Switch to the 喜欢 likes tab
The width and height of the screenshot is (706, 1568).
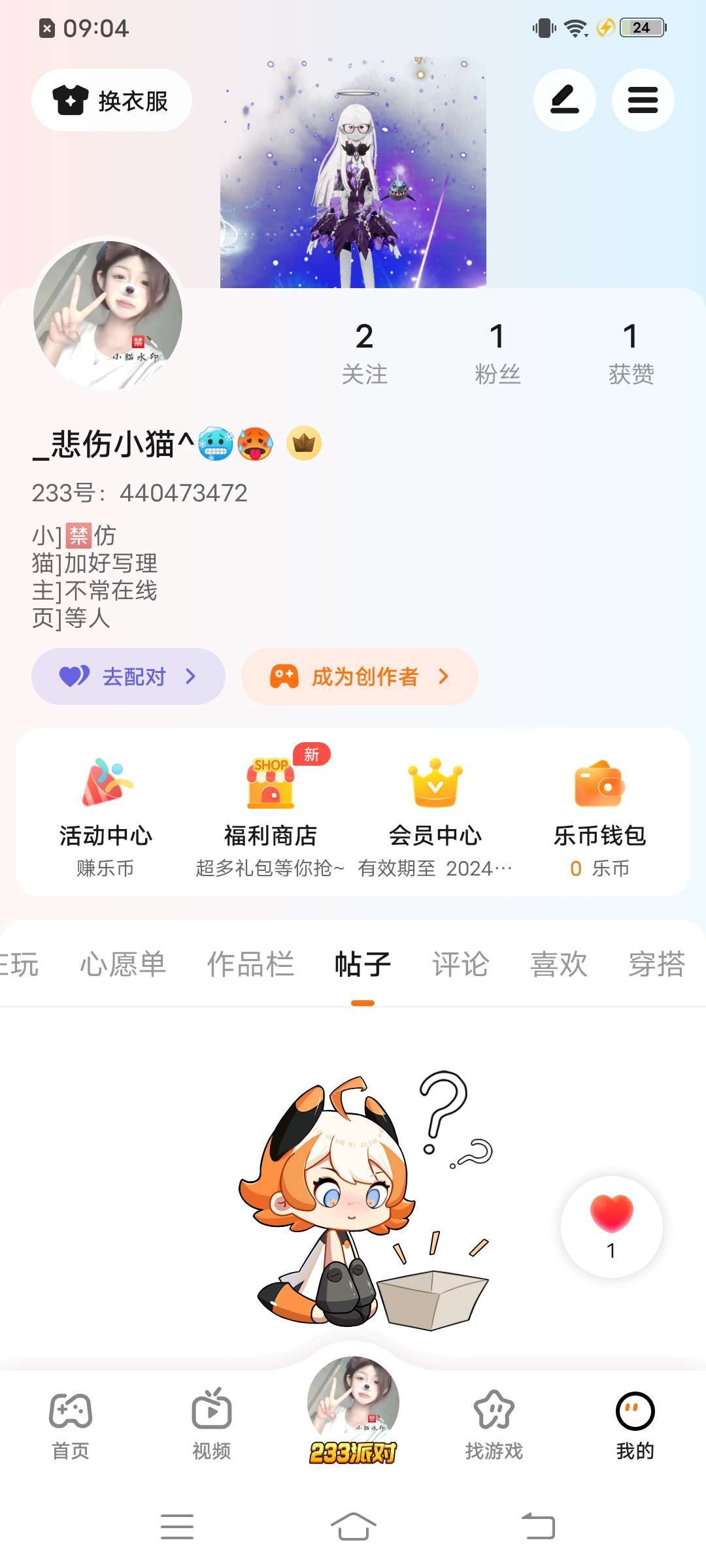(x=558, y=964)
